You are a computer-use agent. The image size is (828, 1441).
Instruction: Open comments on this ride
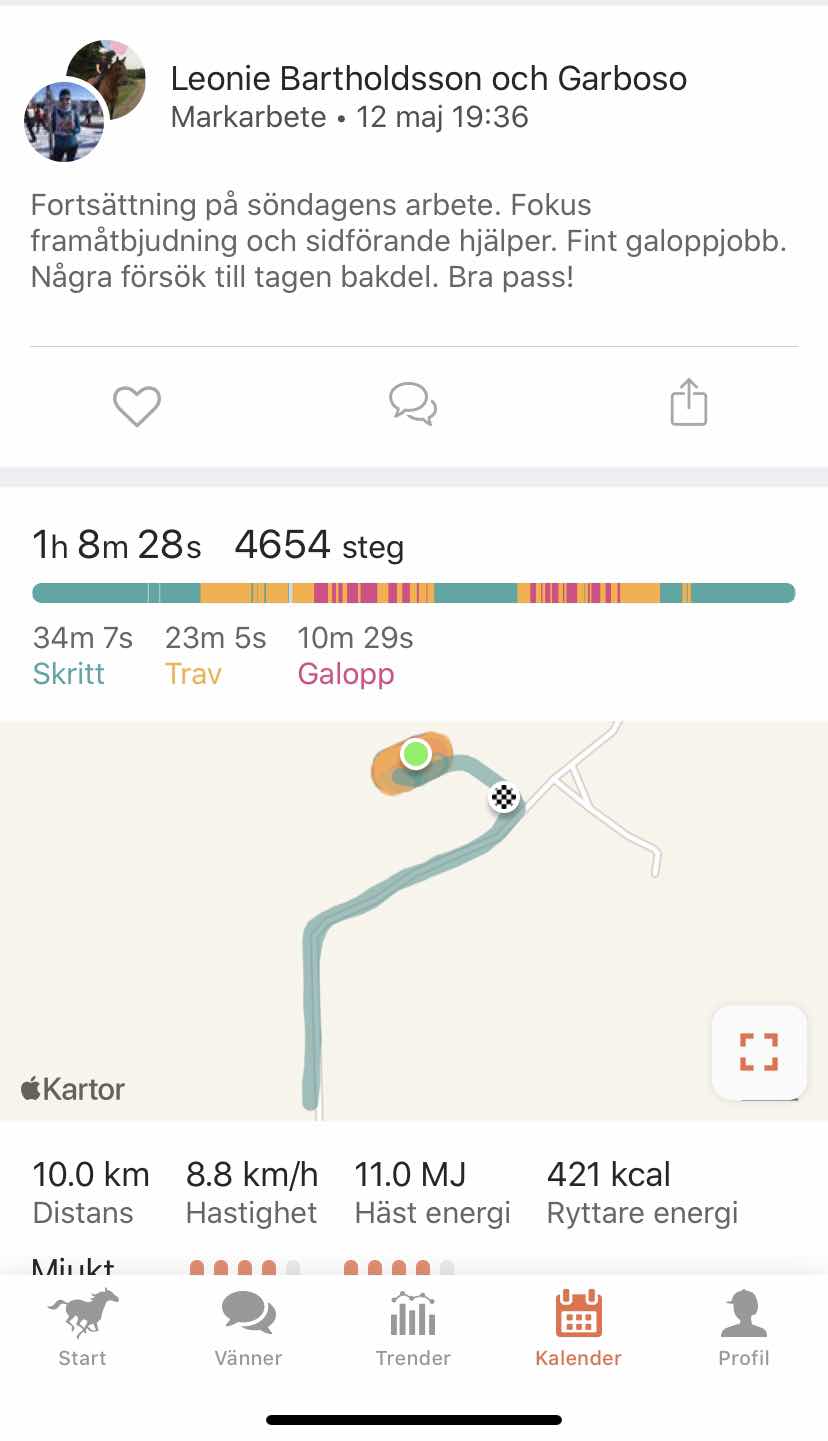tap(413, 404)
